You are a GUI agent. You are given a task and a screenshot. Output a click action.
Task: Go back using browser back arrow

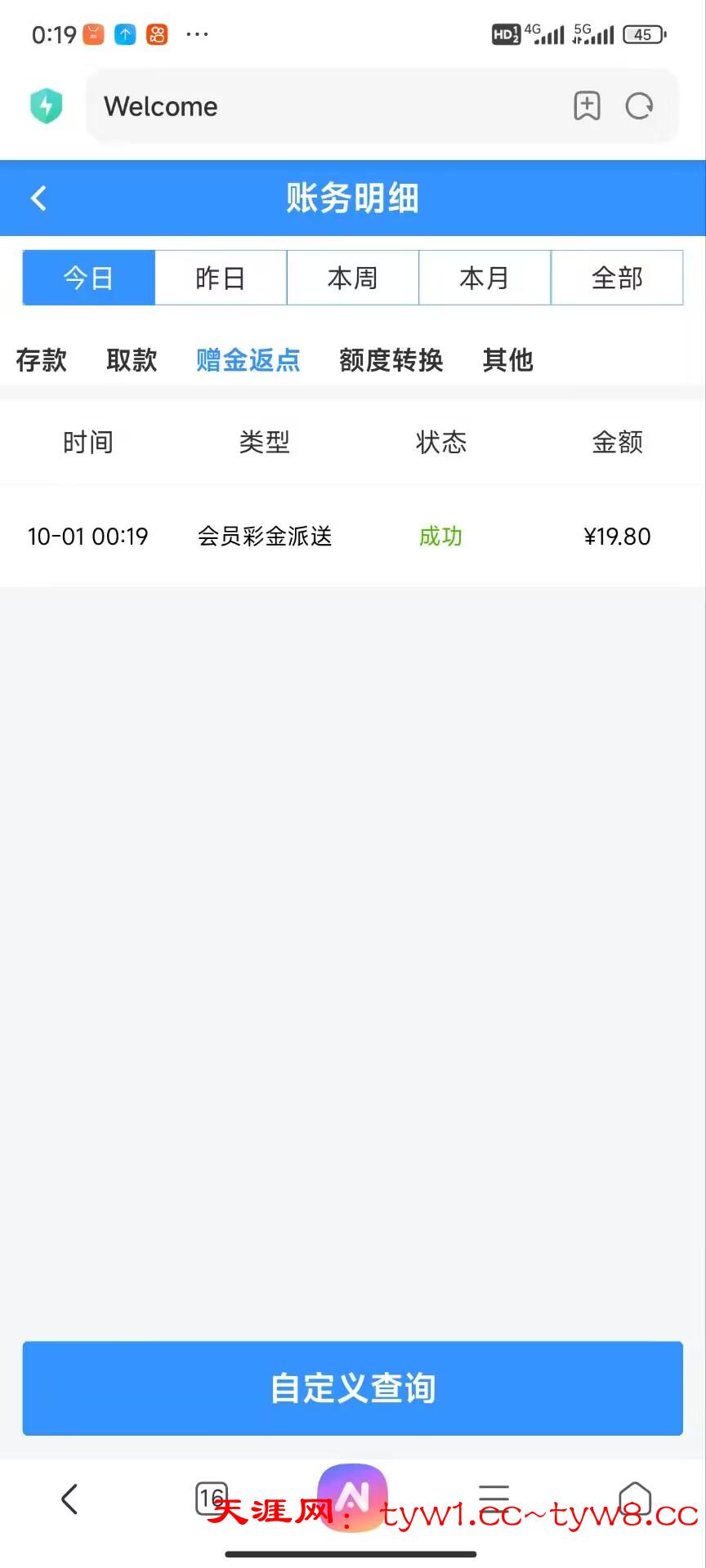click(70, 1499)
